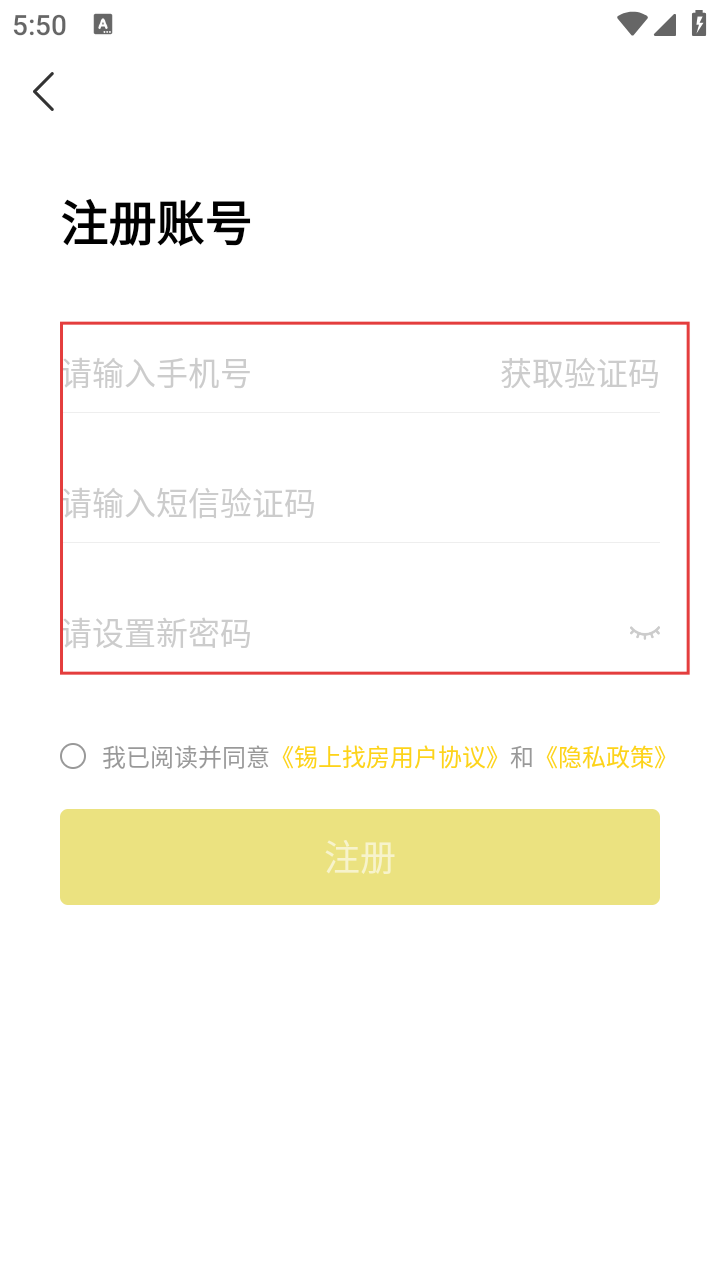The height and width of the screenshot is (1280, 720).
Task: Toggle password visibility with the eye icon
Action: pyautogui.click(x=644, y=632)
